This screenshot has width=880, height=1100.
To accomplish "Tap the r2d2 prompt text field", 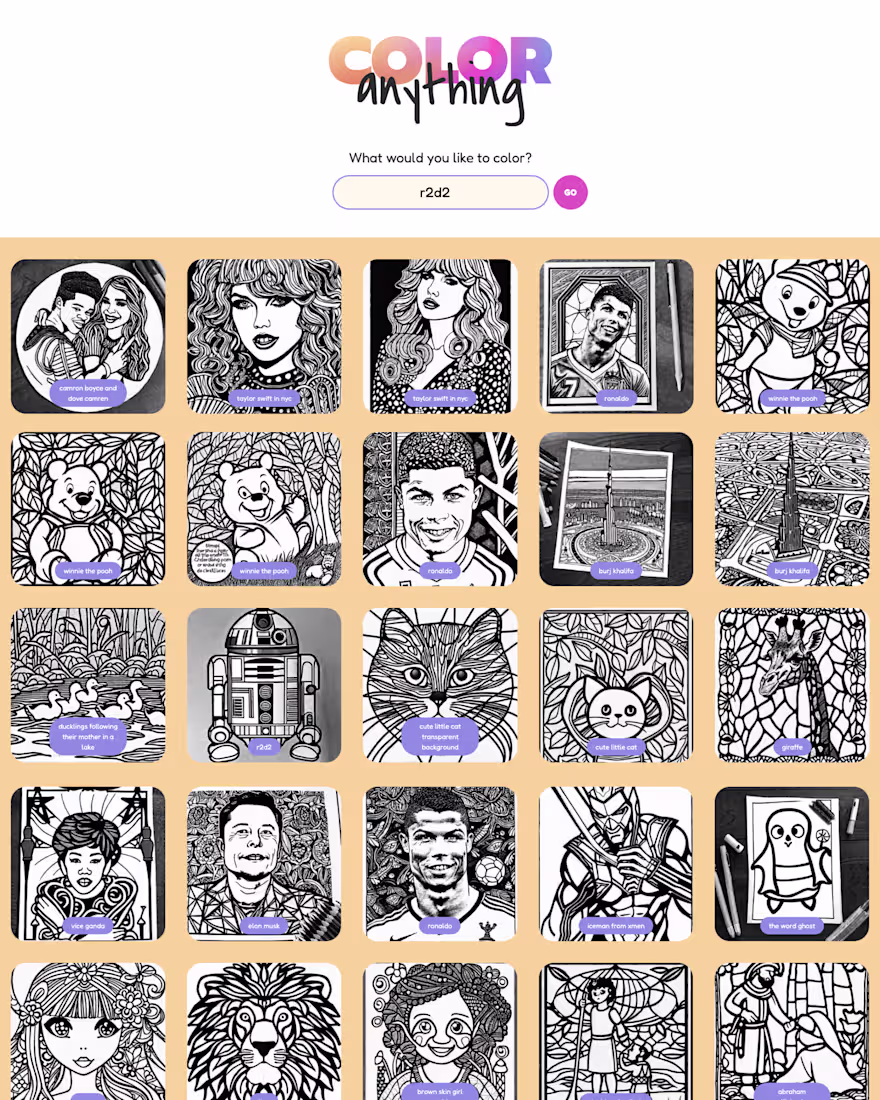I will click(440, 192).
